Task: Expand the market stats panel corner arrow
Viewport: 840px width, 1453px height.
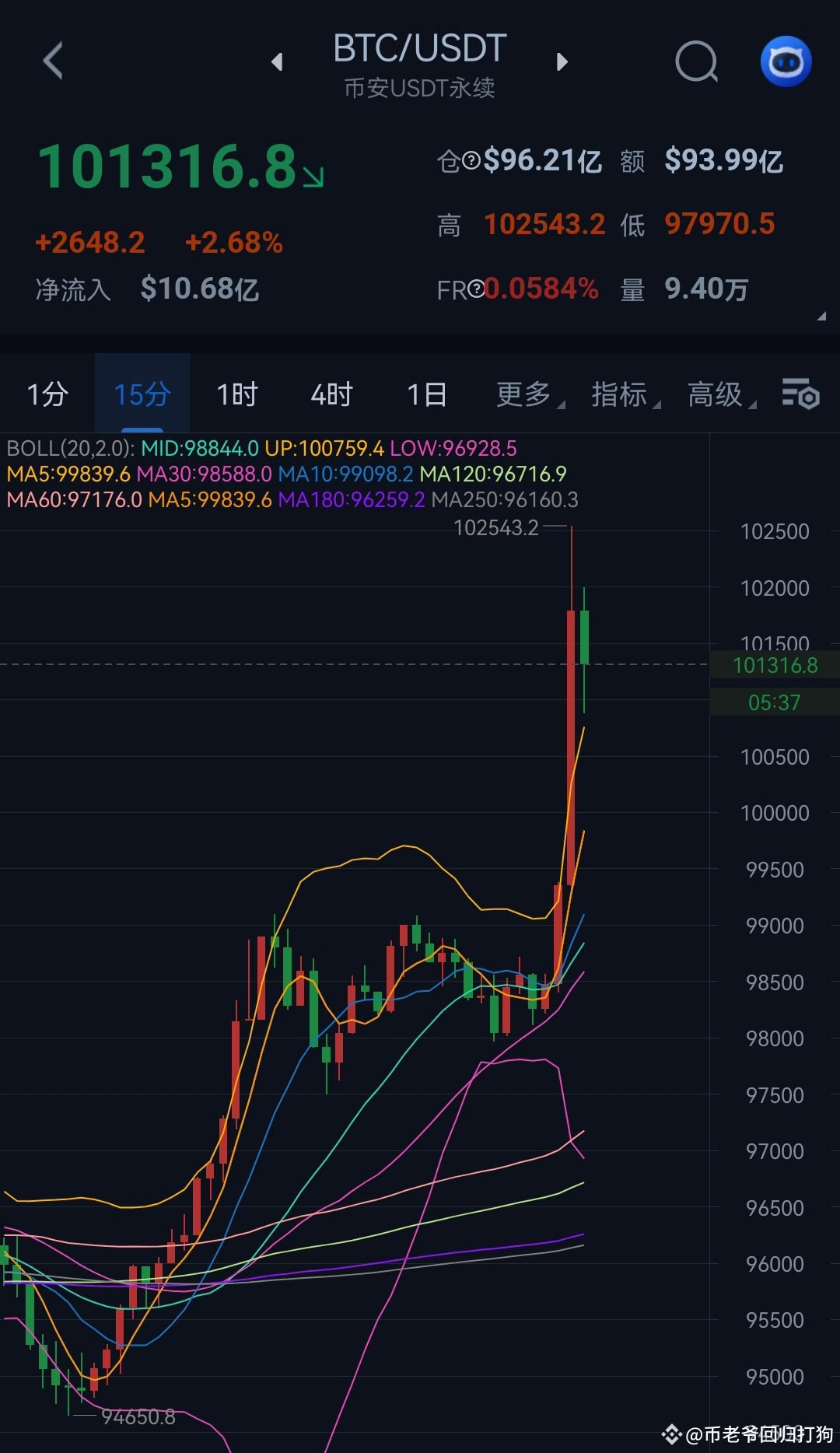Action: point(821,317)
